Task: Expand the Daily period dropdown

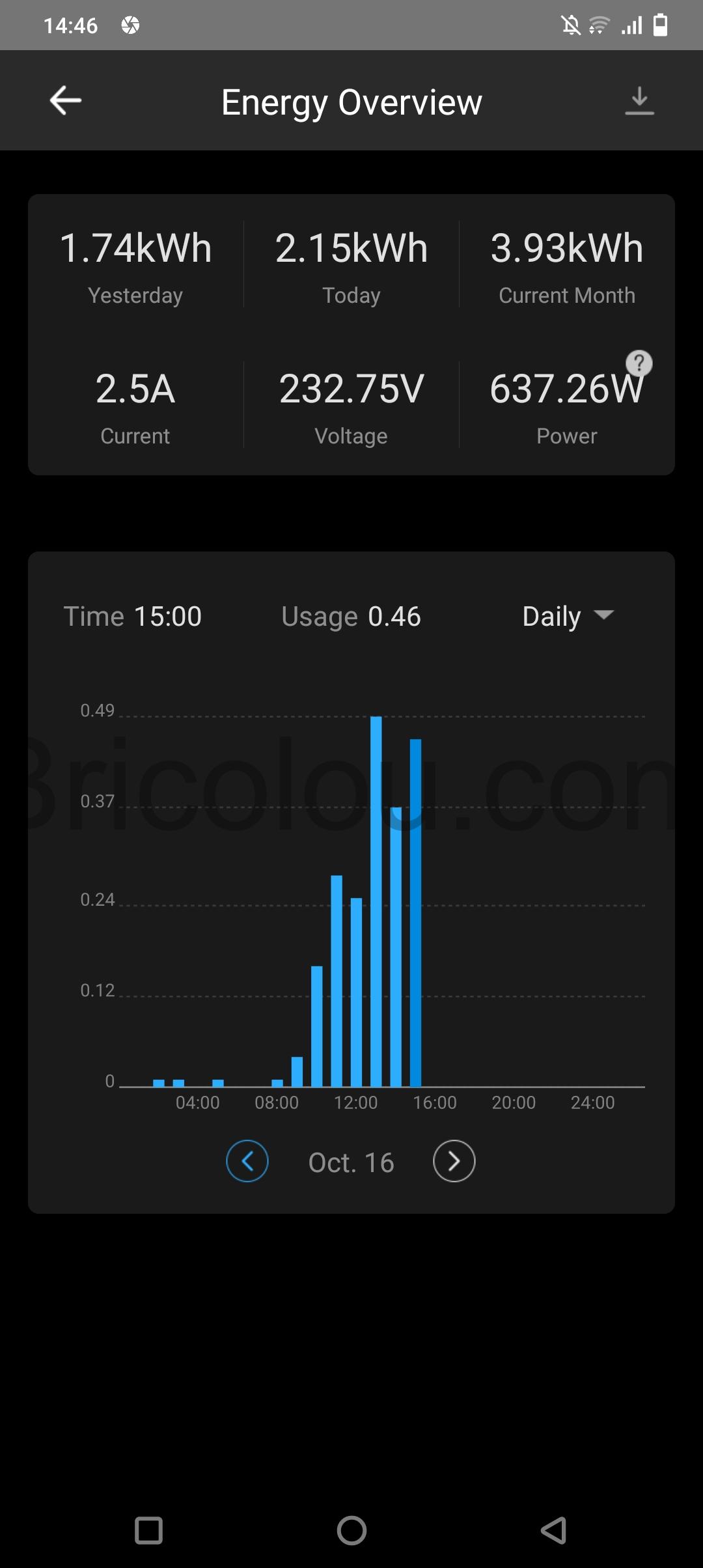Action: 568,616
